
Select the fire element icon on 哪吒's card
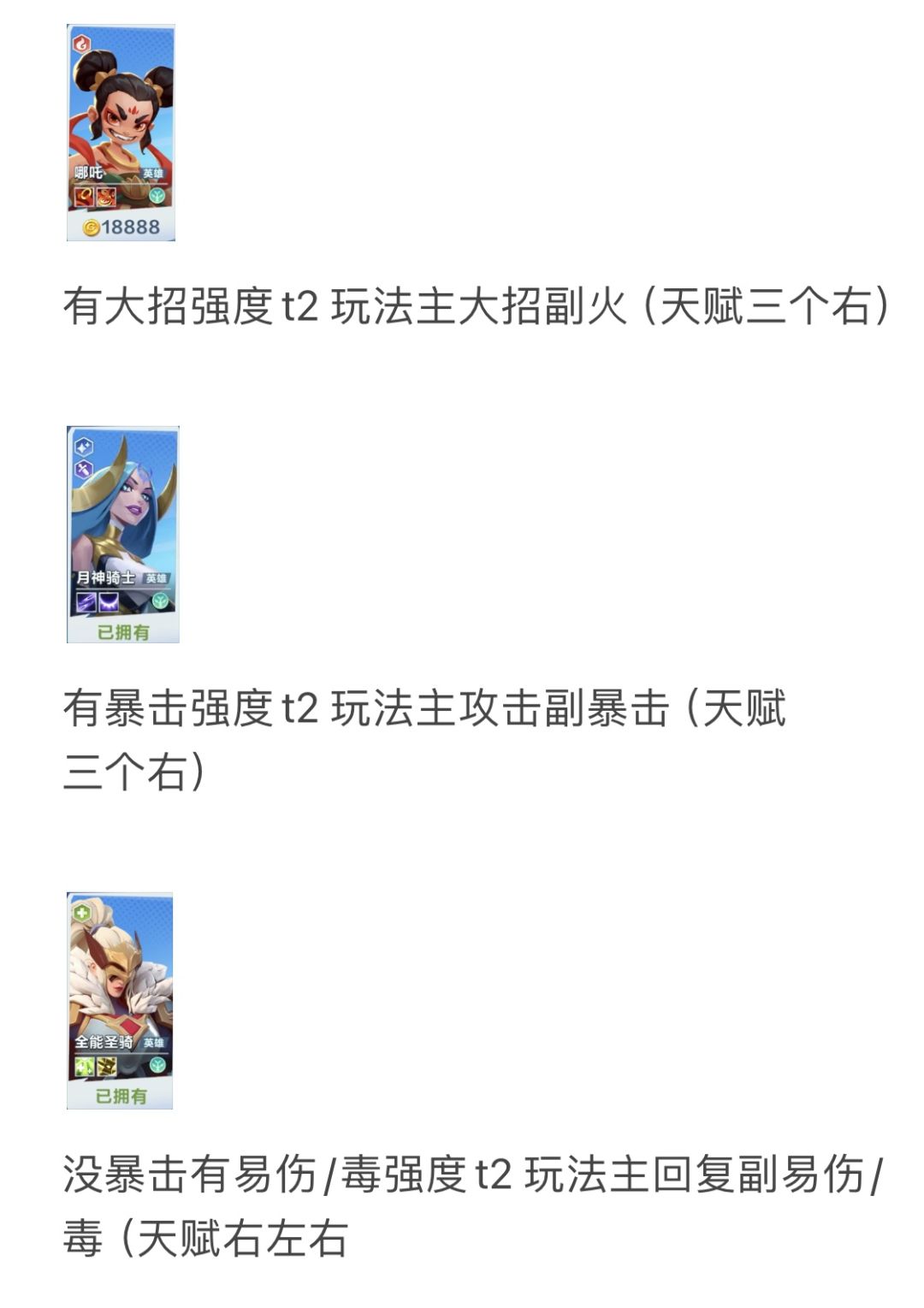(82, 44)
